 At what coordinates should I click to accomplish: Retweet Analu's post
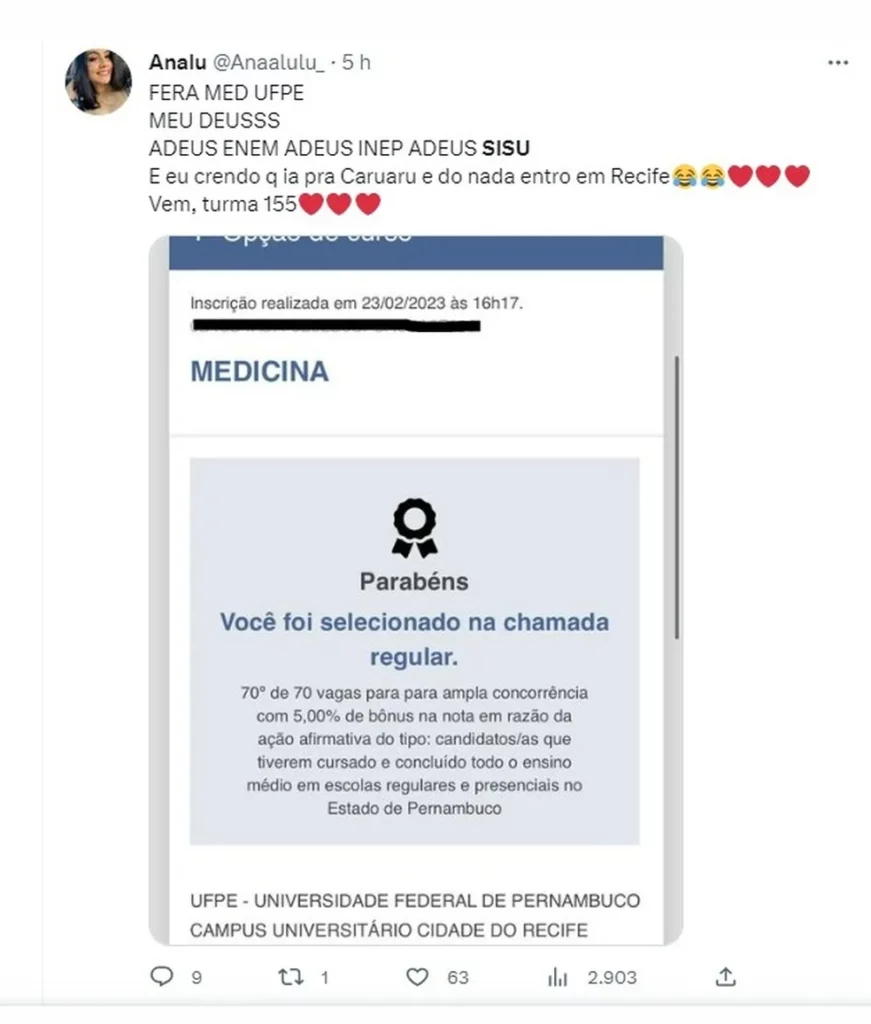[288, 976]
